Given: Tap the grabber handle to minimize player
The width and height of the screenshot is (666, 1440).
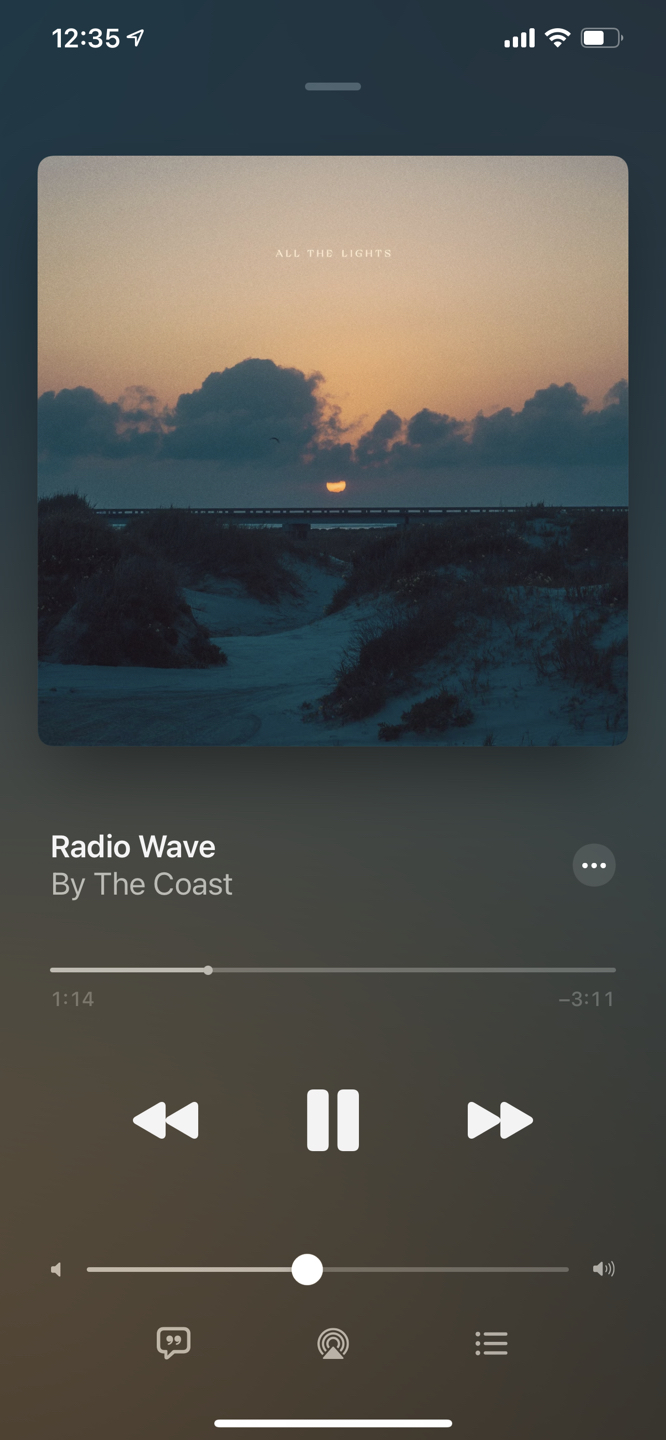Looking at the screenshot, I should [333, 87].
